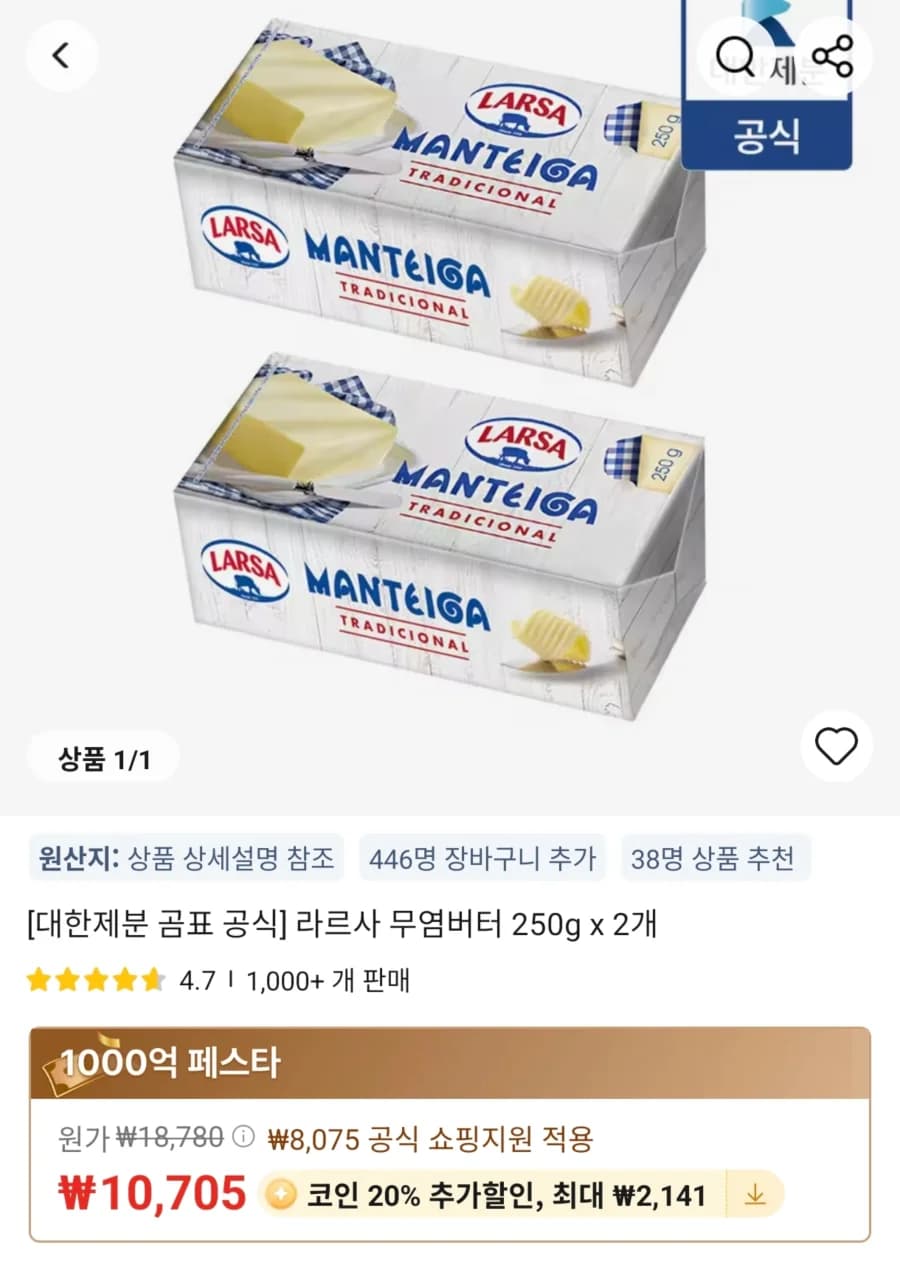Image resolution: width=900 pixels, height=1267 pixels.
Task: Tap the back arrow at top left
Action: pyautogui.click(x=62, y=56)
